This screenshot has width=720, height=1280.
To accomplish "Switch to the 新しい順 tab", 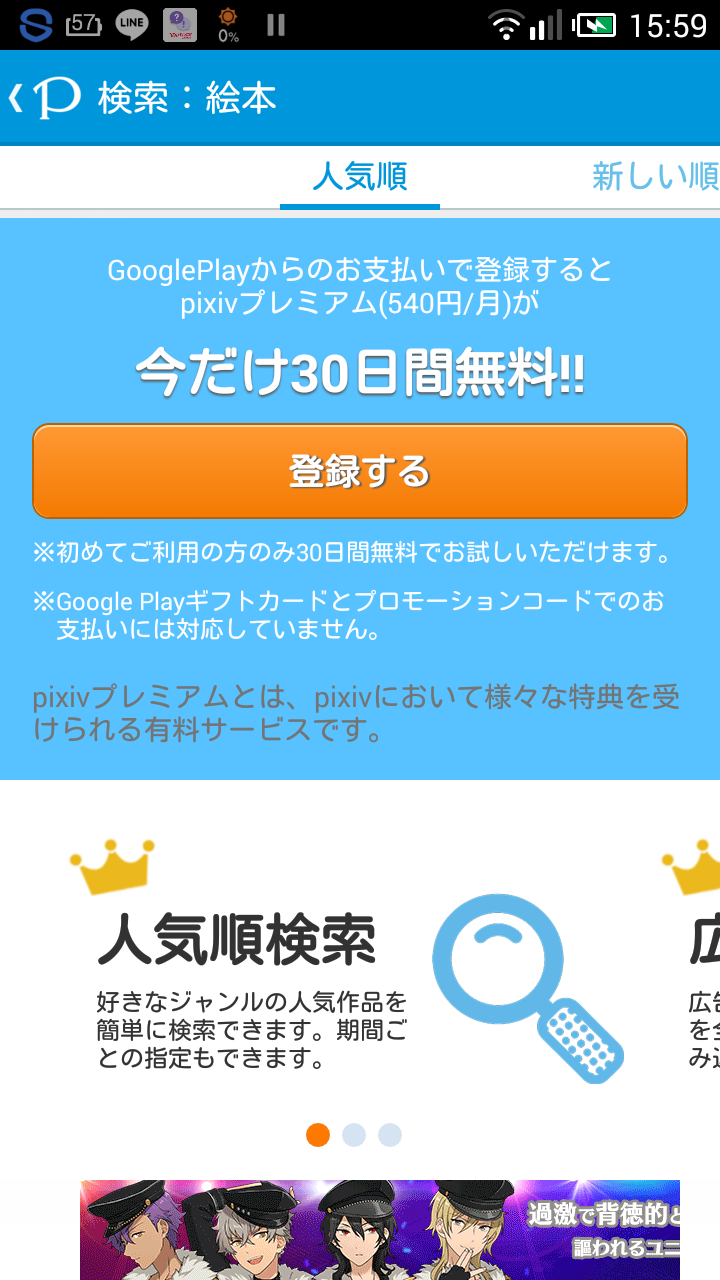I will (654, 178).
